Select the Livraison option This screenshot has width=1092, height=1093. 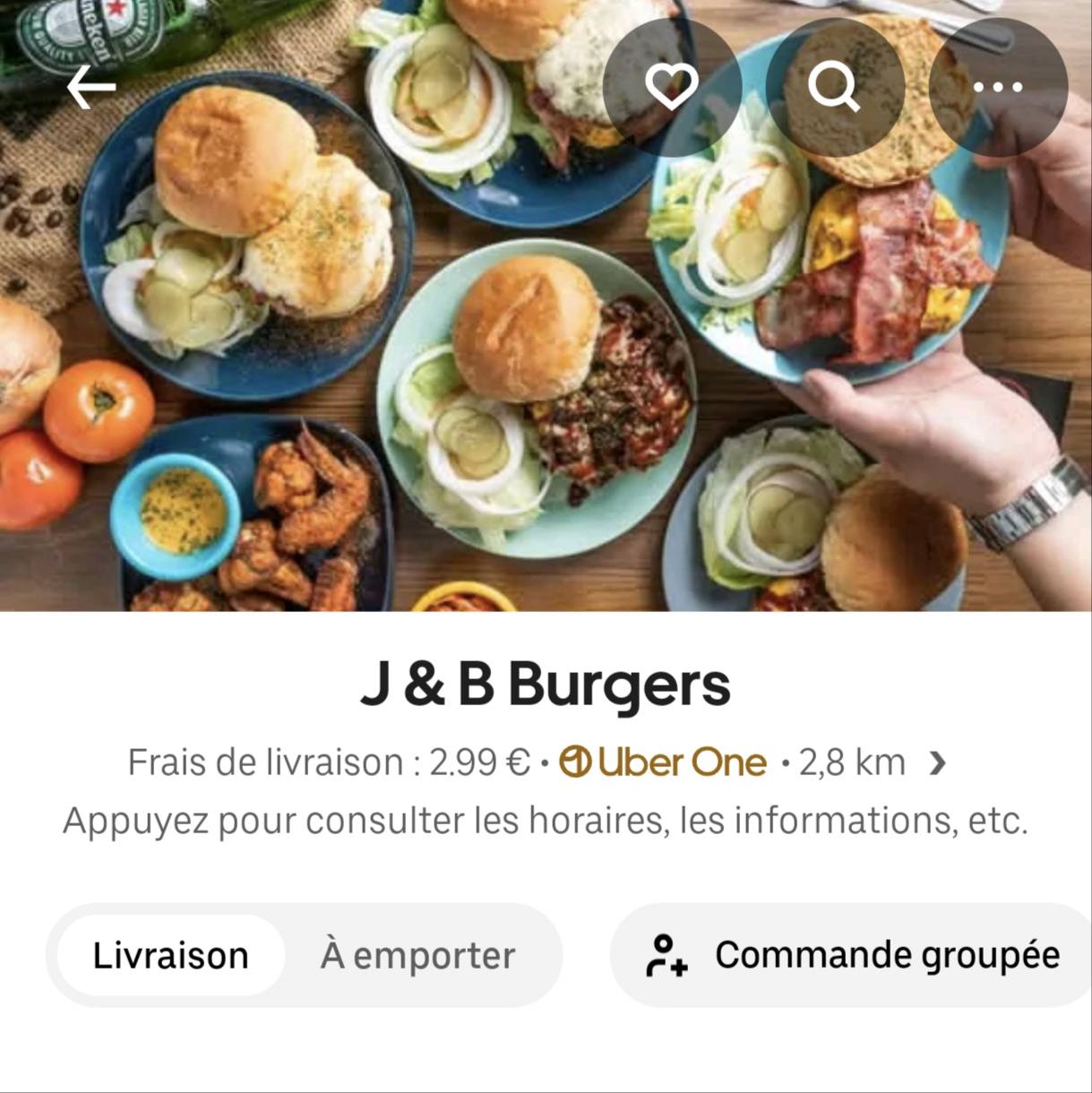tap(171, 955)
